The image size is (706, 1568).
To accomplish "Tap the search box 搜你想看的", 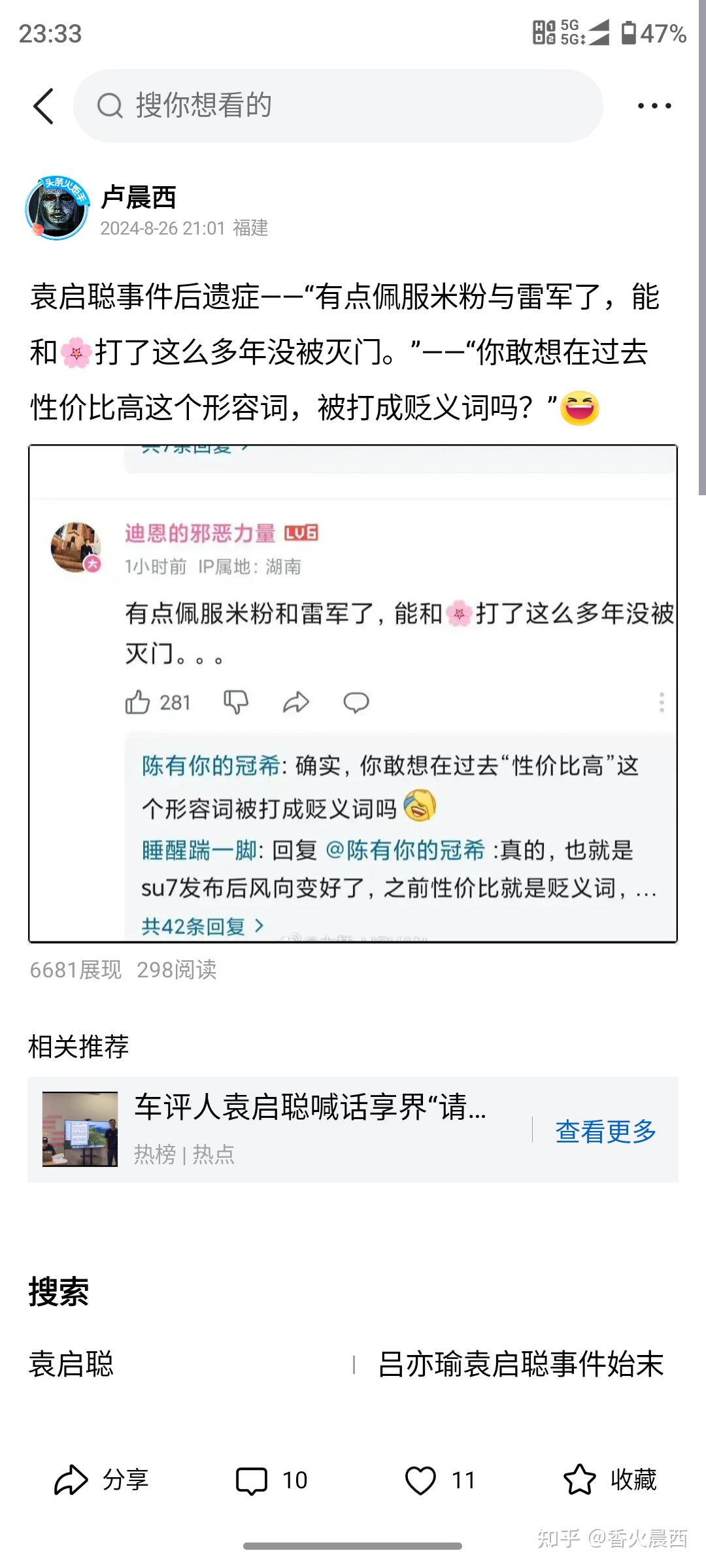I will (337, 106).
